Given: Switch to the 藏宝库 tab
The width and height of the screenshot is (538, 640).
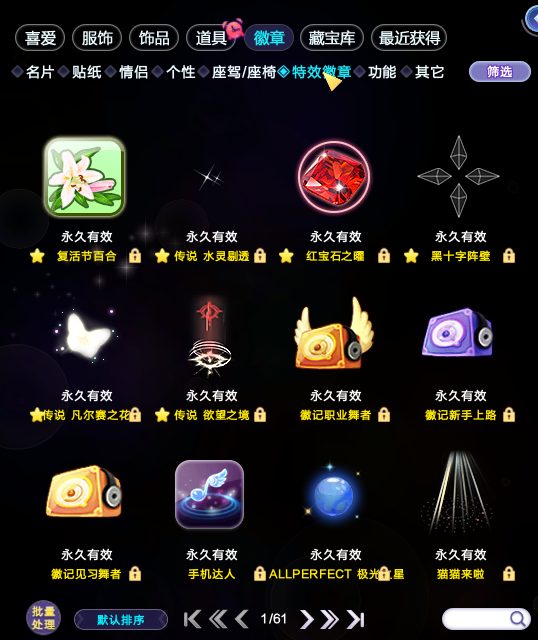Looking at the screenshot, I should (331, 38).
